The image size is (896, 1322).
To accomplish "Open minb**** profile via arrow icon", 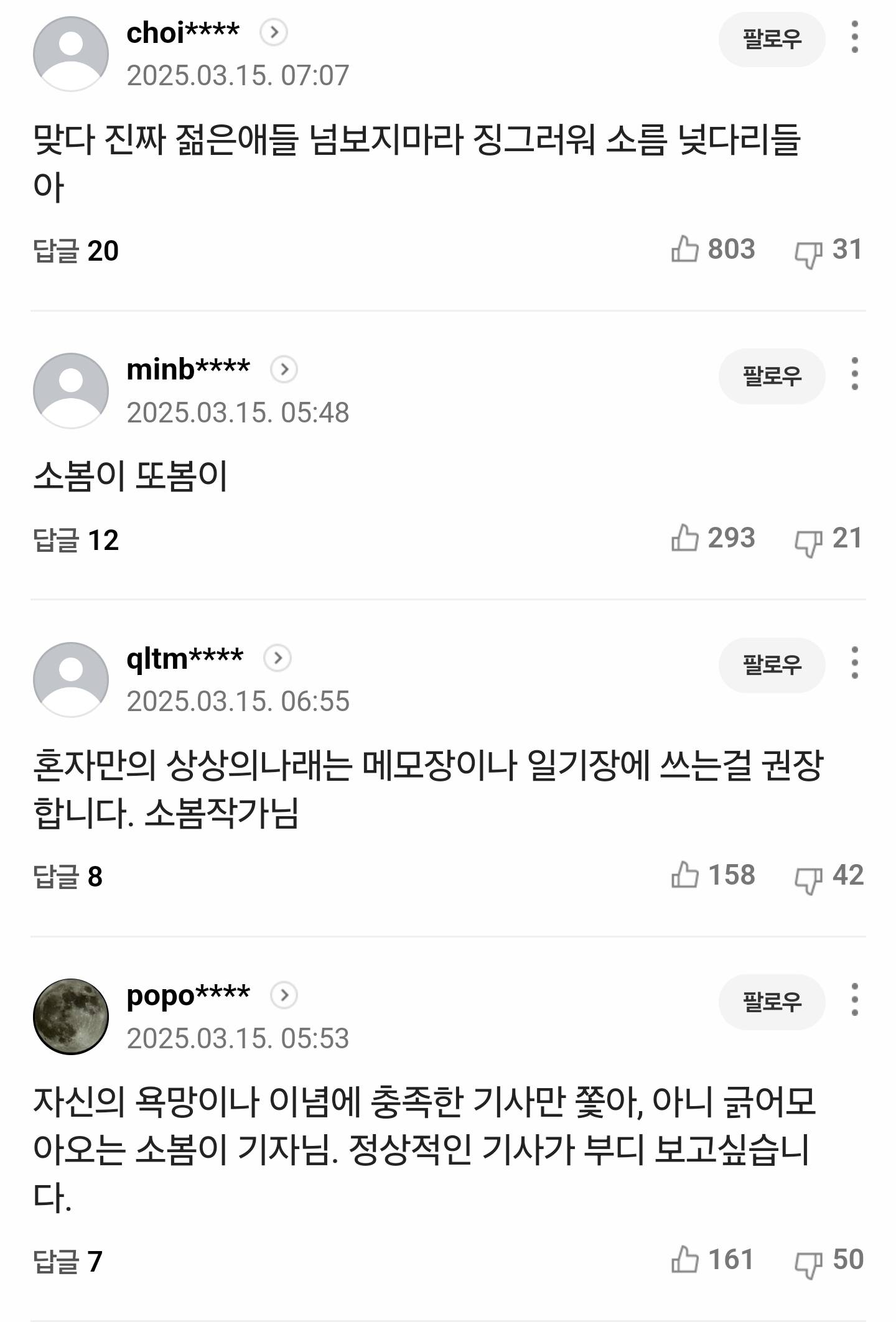I will (x=284, y=370).
